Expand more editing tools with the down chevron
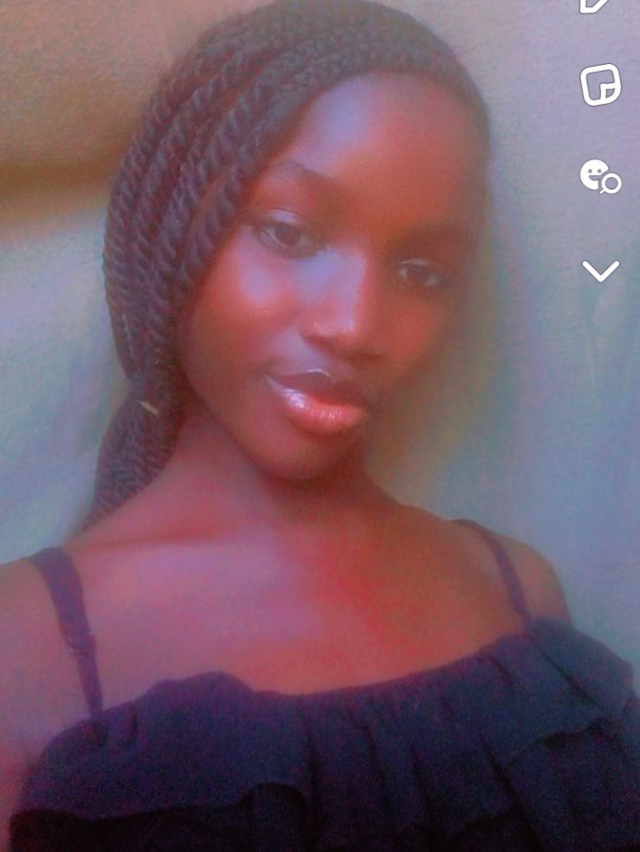The height and width of the screenshot is (852, 640). (600, 270)
